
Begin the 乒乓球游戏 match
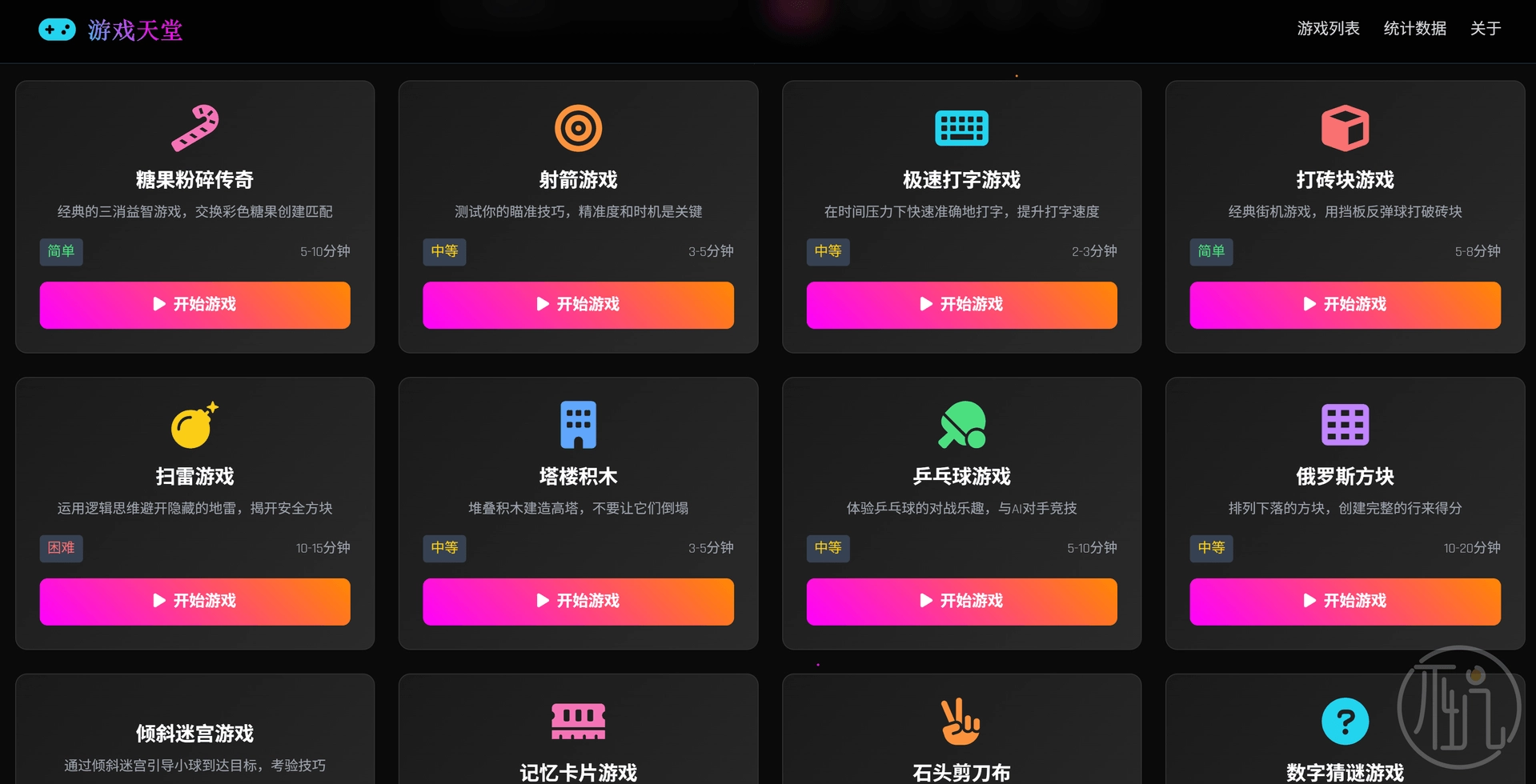(x=961, y=602)
